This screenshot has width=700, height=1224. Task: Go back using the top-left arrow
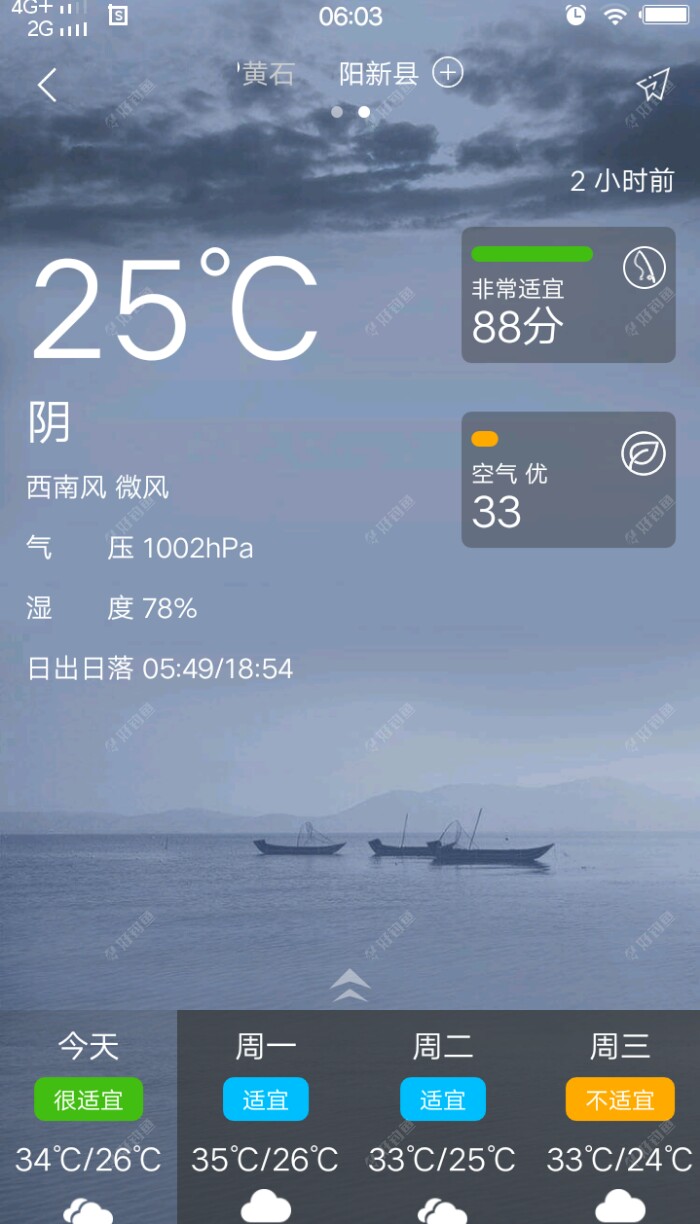[47, 85]
